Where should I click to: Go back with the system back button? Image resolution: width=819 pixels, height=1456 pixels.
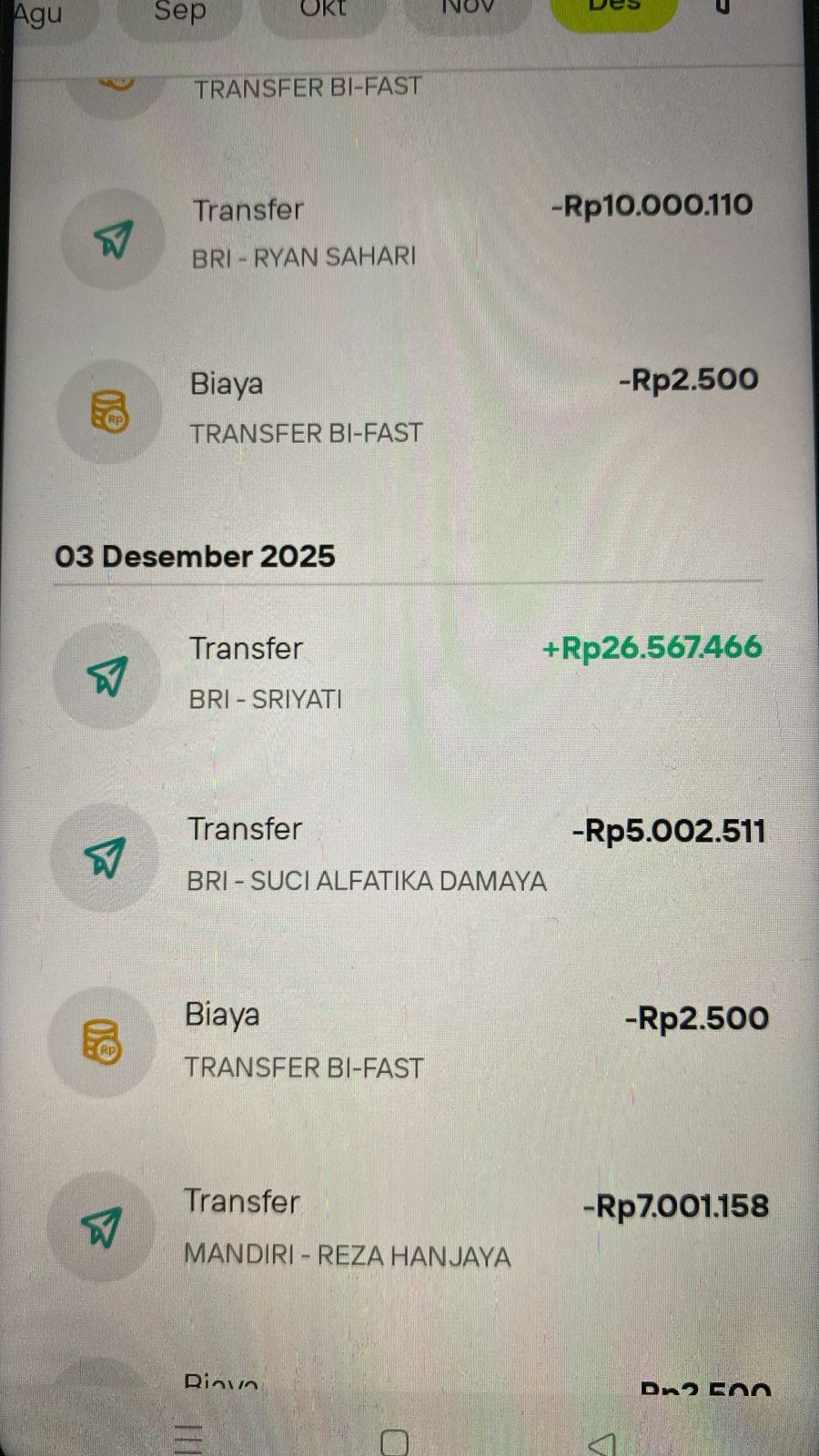[x=602, y=1442]
